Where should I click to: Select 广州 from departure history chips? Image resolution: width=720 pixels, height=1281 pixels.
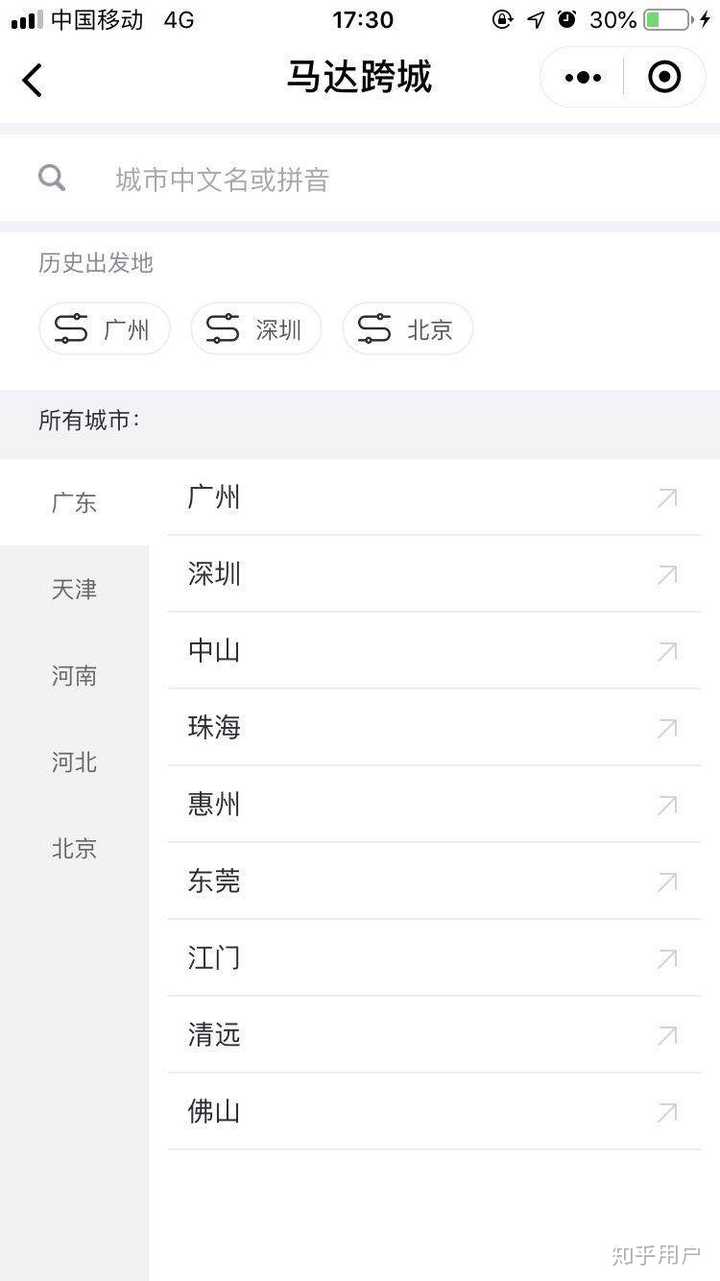click(105, 329)
